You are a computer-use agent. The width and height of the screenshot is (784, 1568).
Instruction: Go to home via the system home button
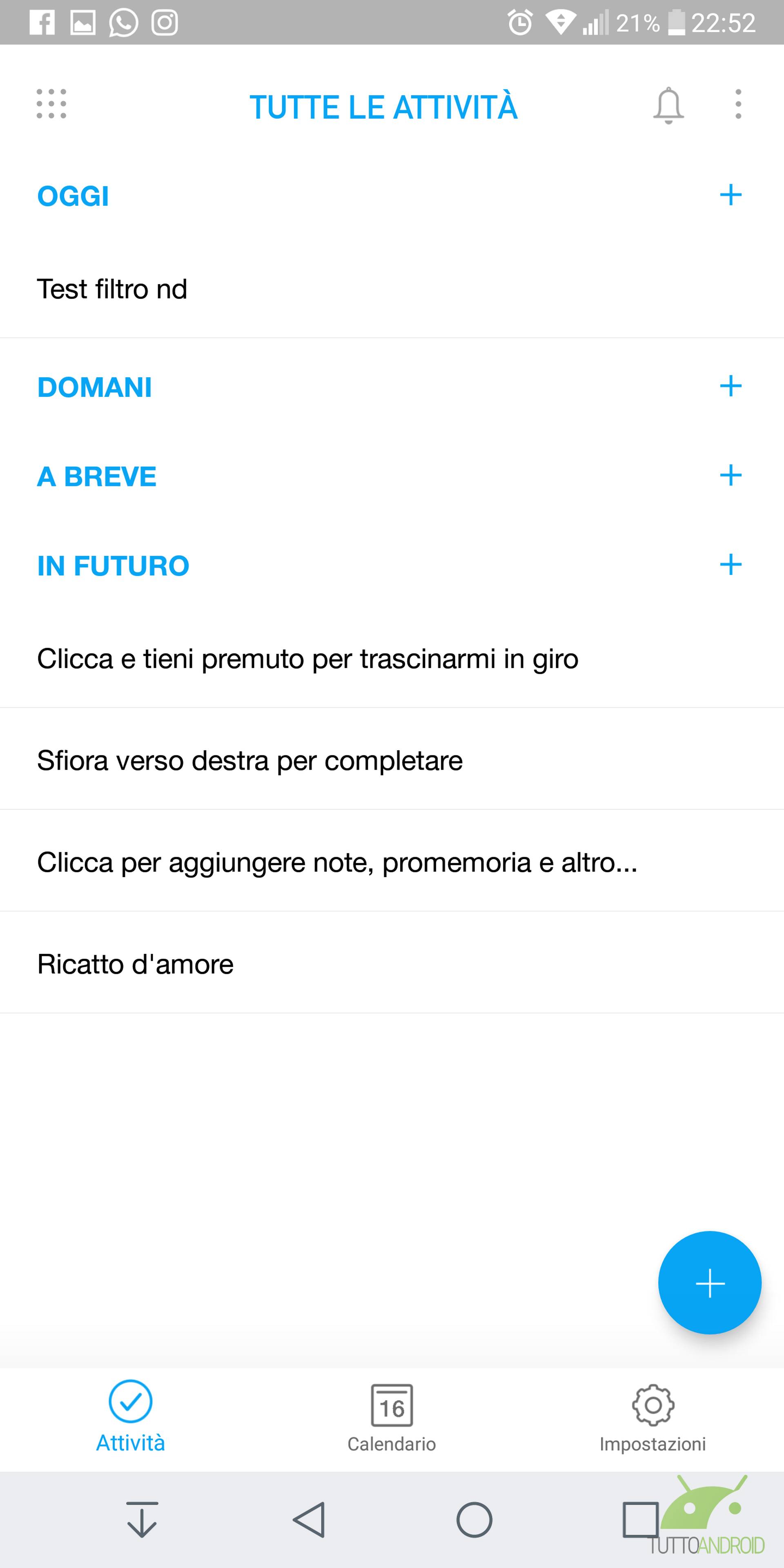pos(474,1521)
